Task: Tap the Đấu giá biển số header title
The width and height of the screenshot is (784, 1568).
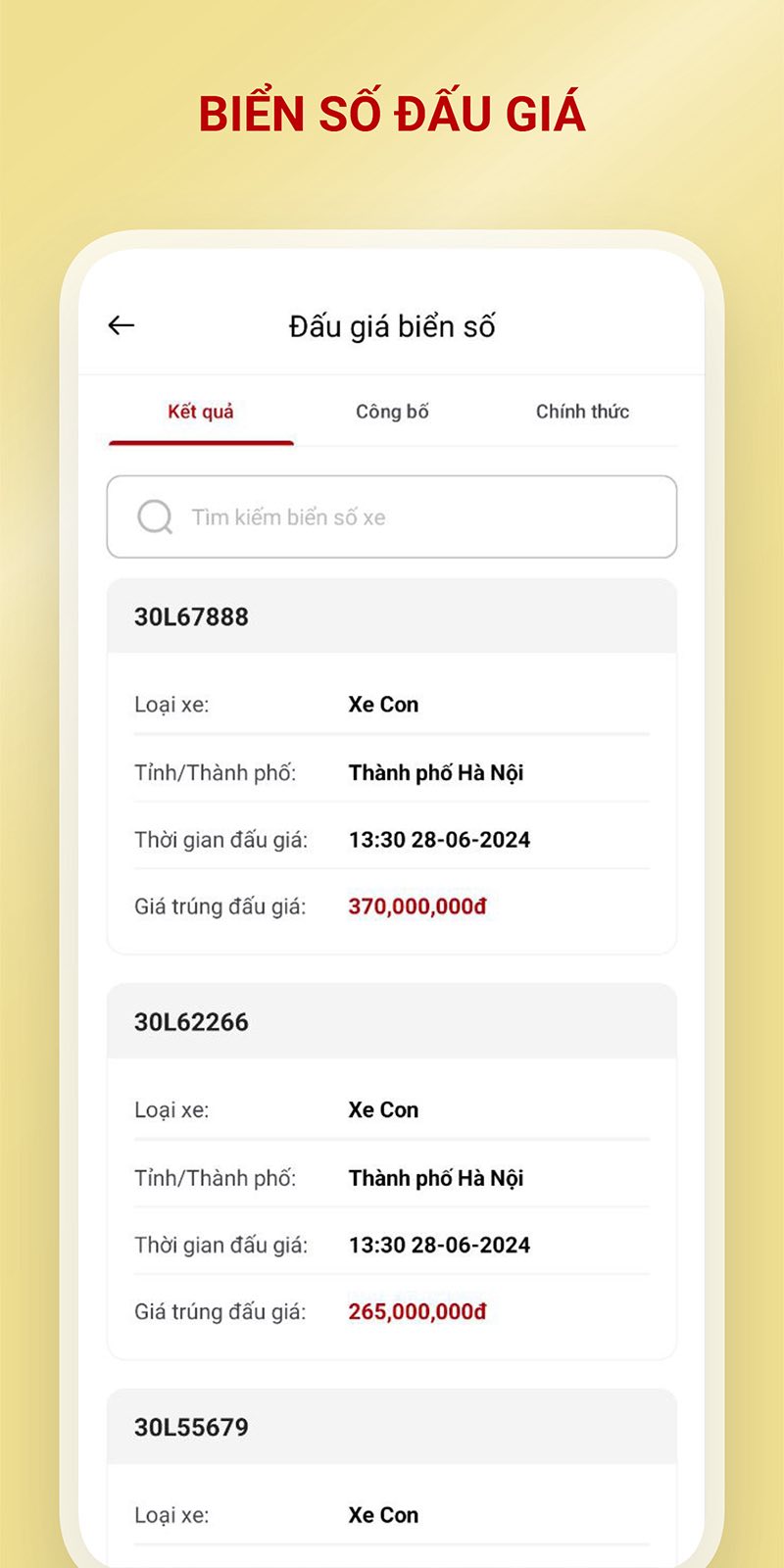Action: [391, 325]
